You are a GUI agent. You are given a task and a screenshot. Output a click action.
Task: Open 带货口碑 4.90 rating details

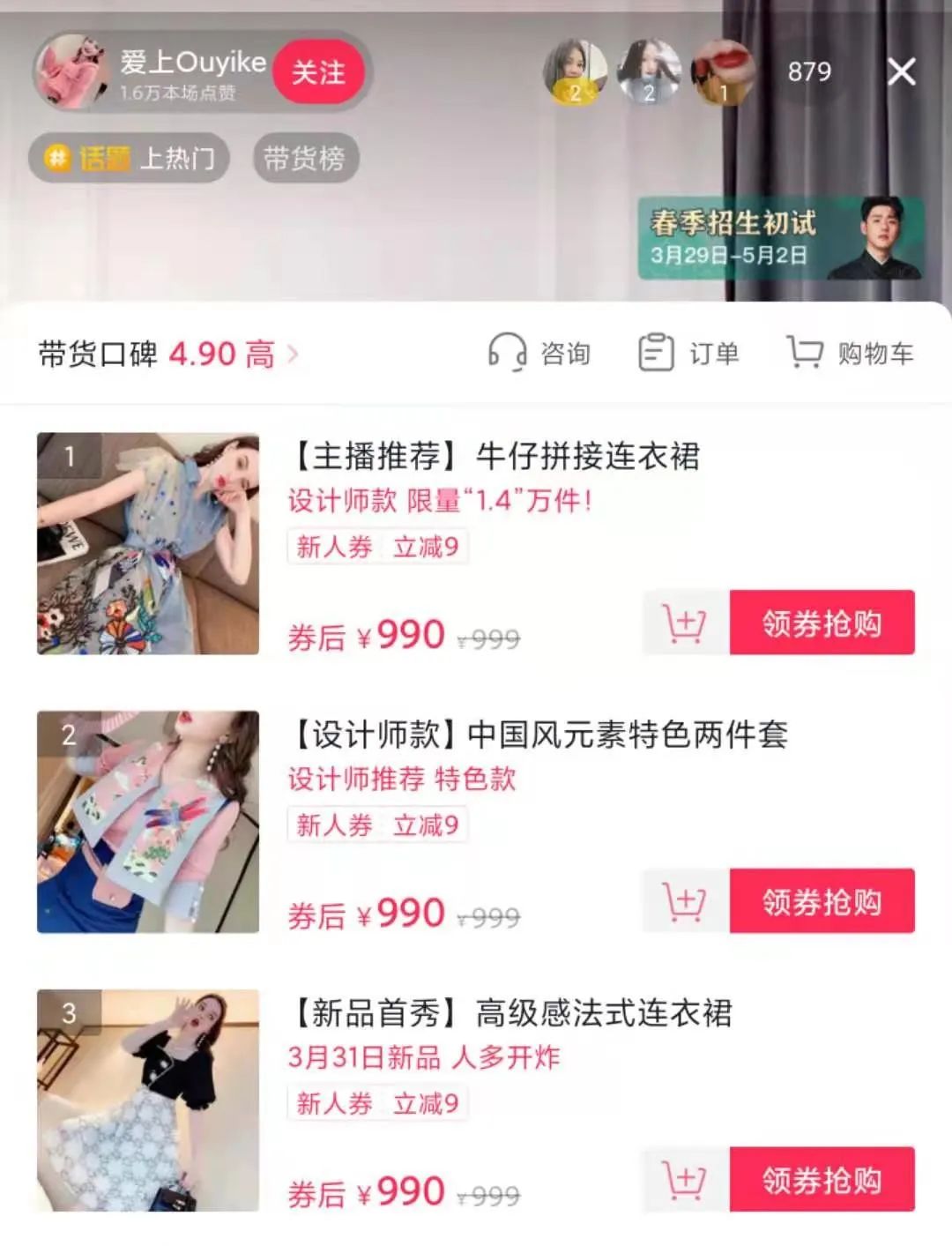[x=167, y=354]
